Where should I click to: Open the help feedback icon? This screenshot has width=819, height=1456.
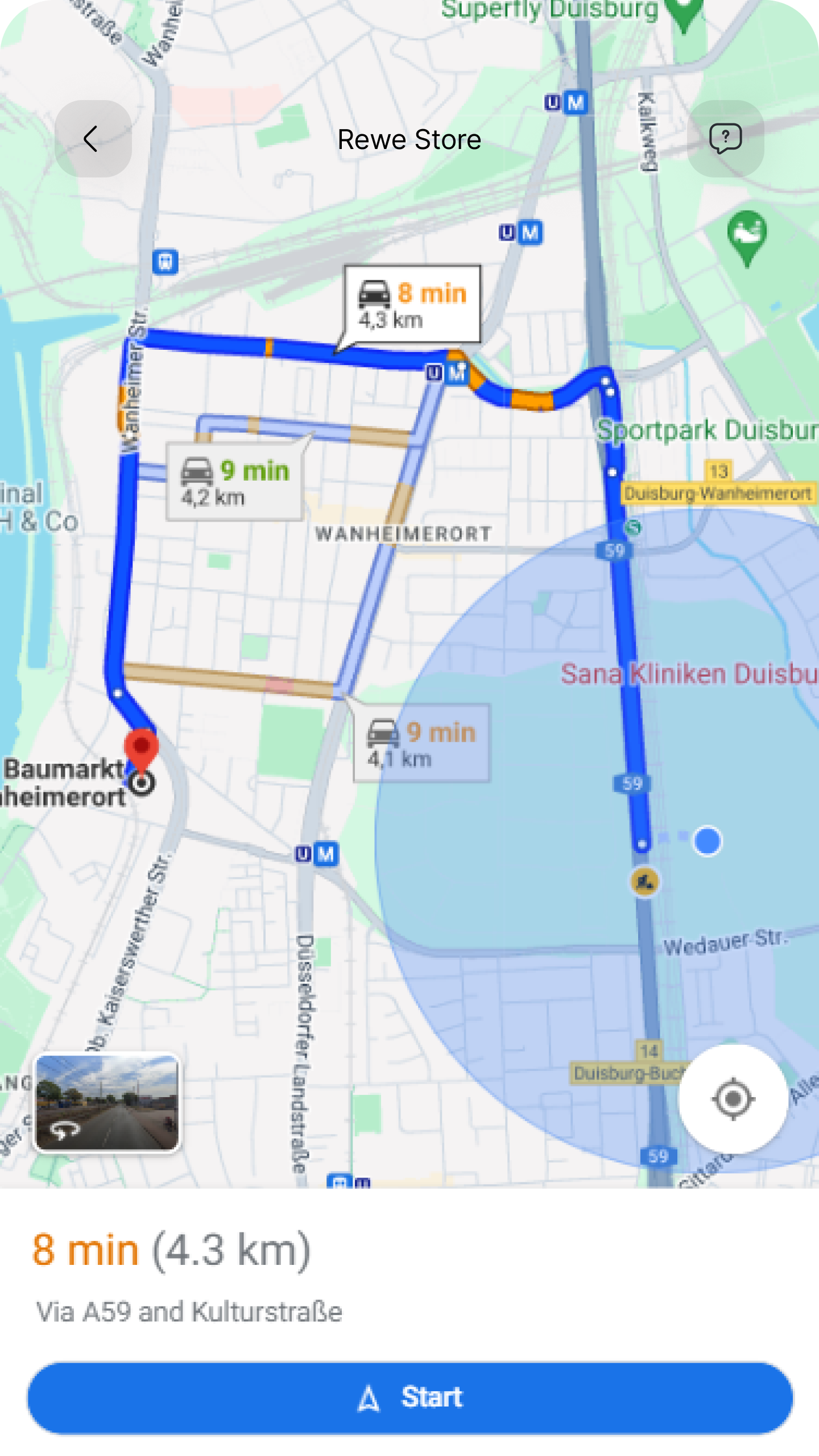pos(725,139)
